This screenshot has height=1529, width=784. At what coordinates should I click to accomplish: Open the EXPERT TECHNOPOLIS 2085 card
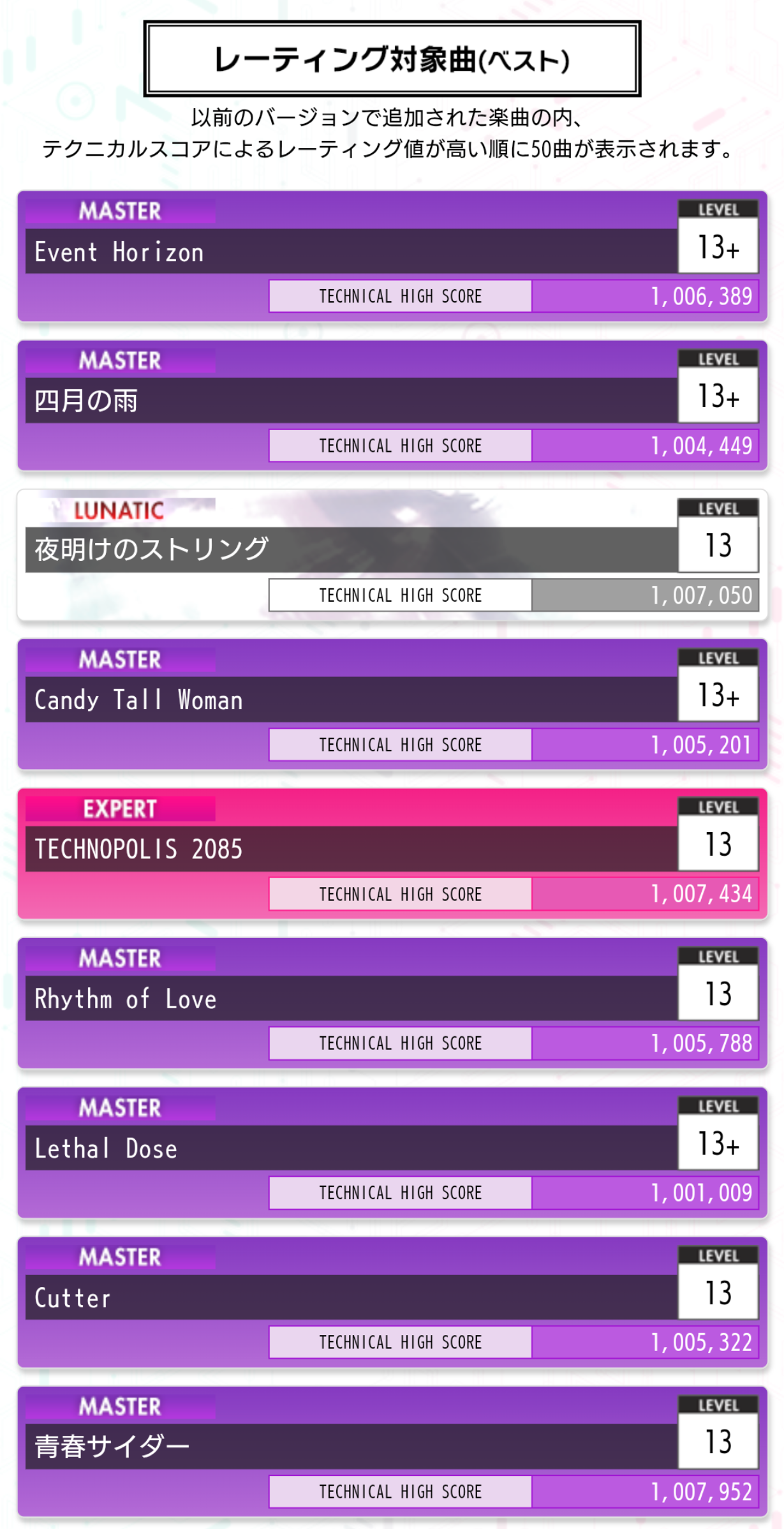pos(392,853)
